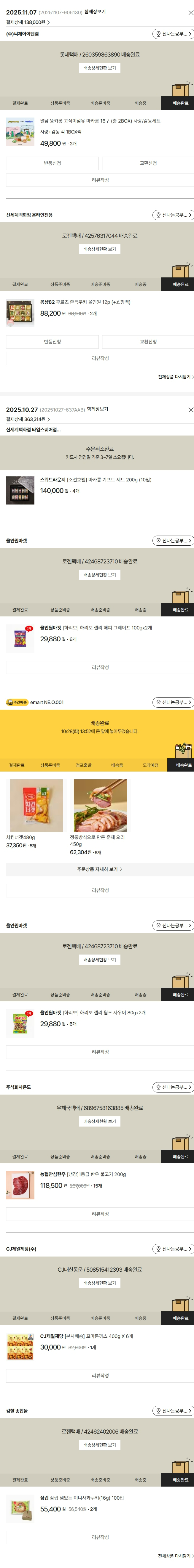
Task: View 결제상세 138,000원 payment details
Action: 28,22
